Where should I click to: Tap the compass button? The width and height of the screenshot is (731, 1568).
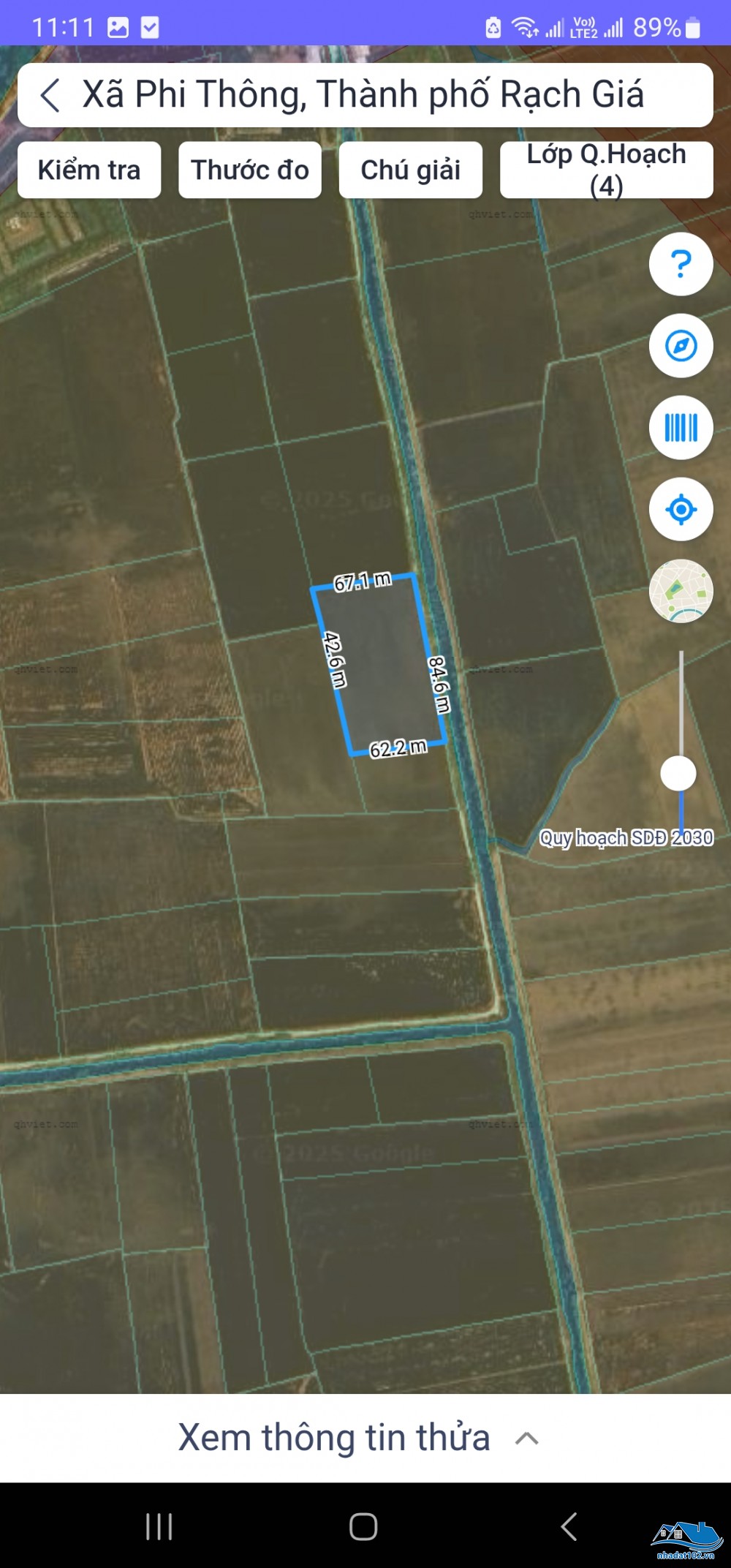click(681, 346)
